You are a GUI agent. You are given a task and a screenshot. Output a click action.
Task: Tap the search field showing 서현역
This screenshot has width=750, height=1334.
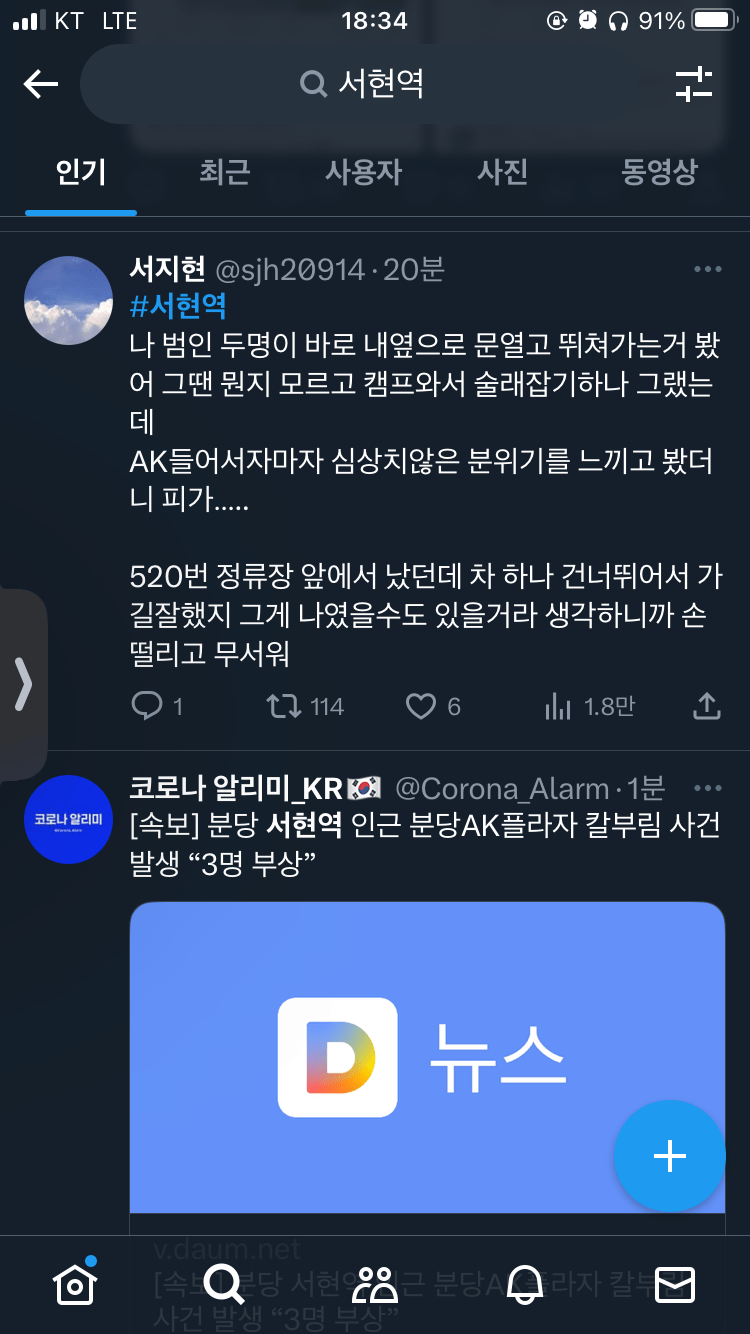click(x=380, y=84)
